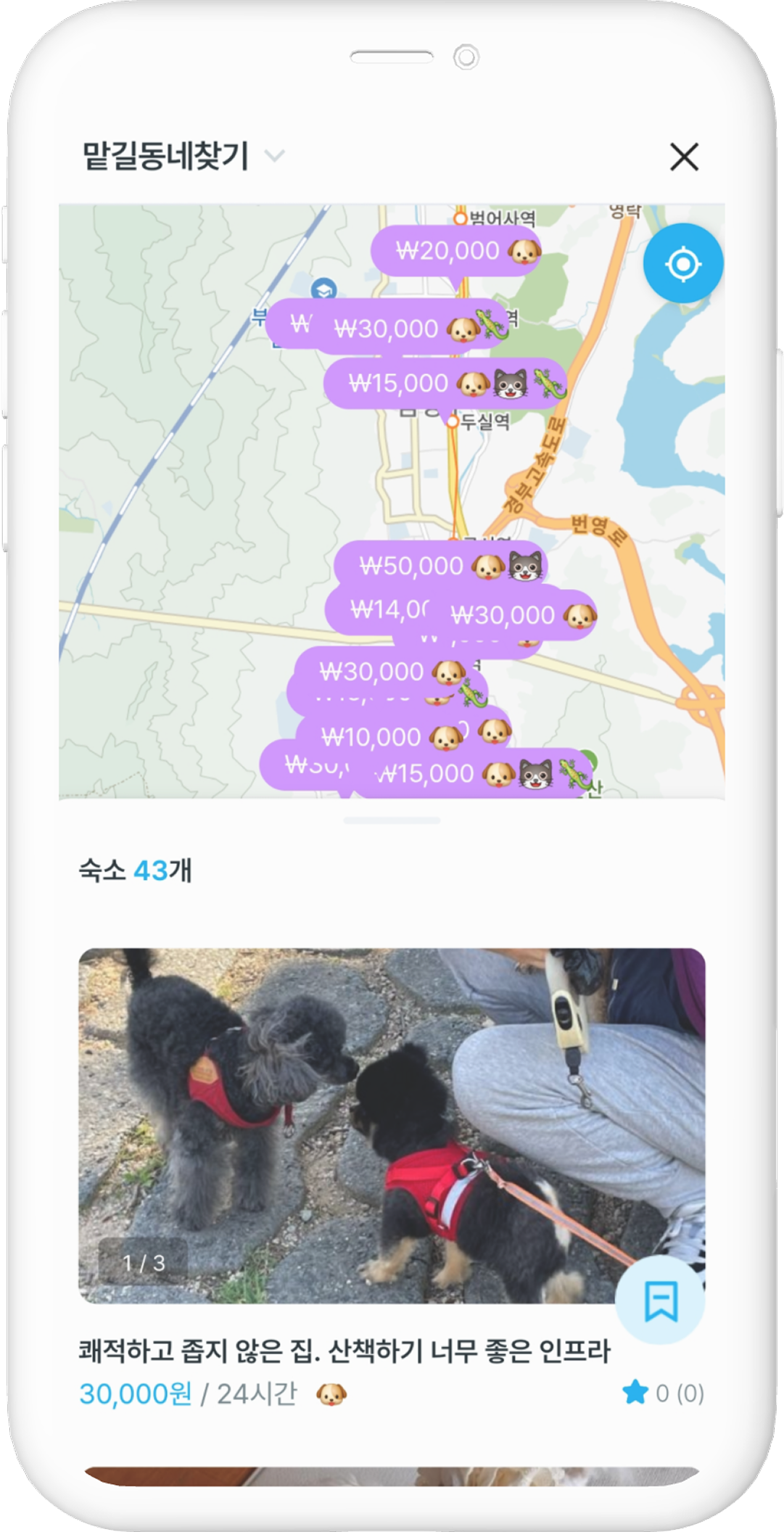
Task: Select the ₩20,000 map marker
Action: coord(455,251)
